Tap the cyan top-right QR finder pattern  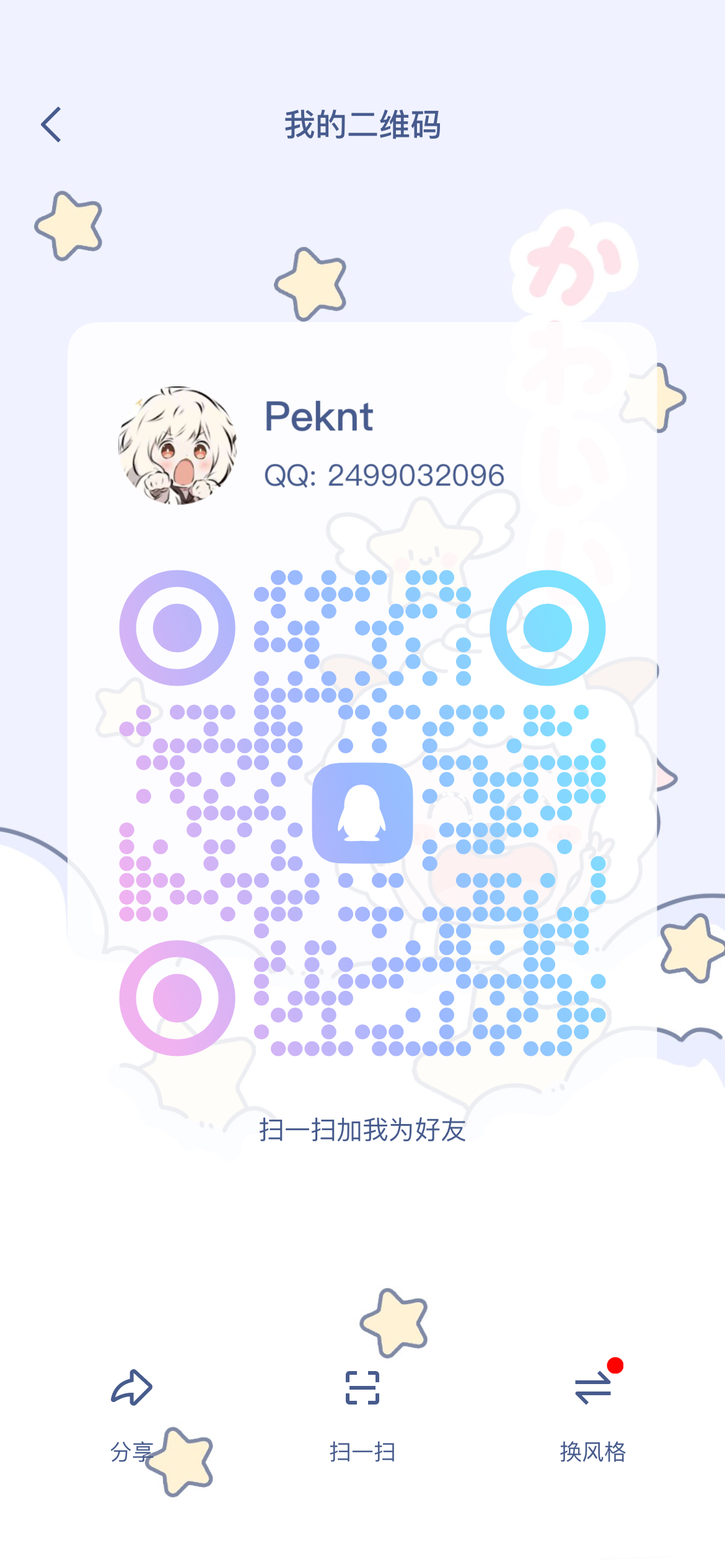coord(549,628)
